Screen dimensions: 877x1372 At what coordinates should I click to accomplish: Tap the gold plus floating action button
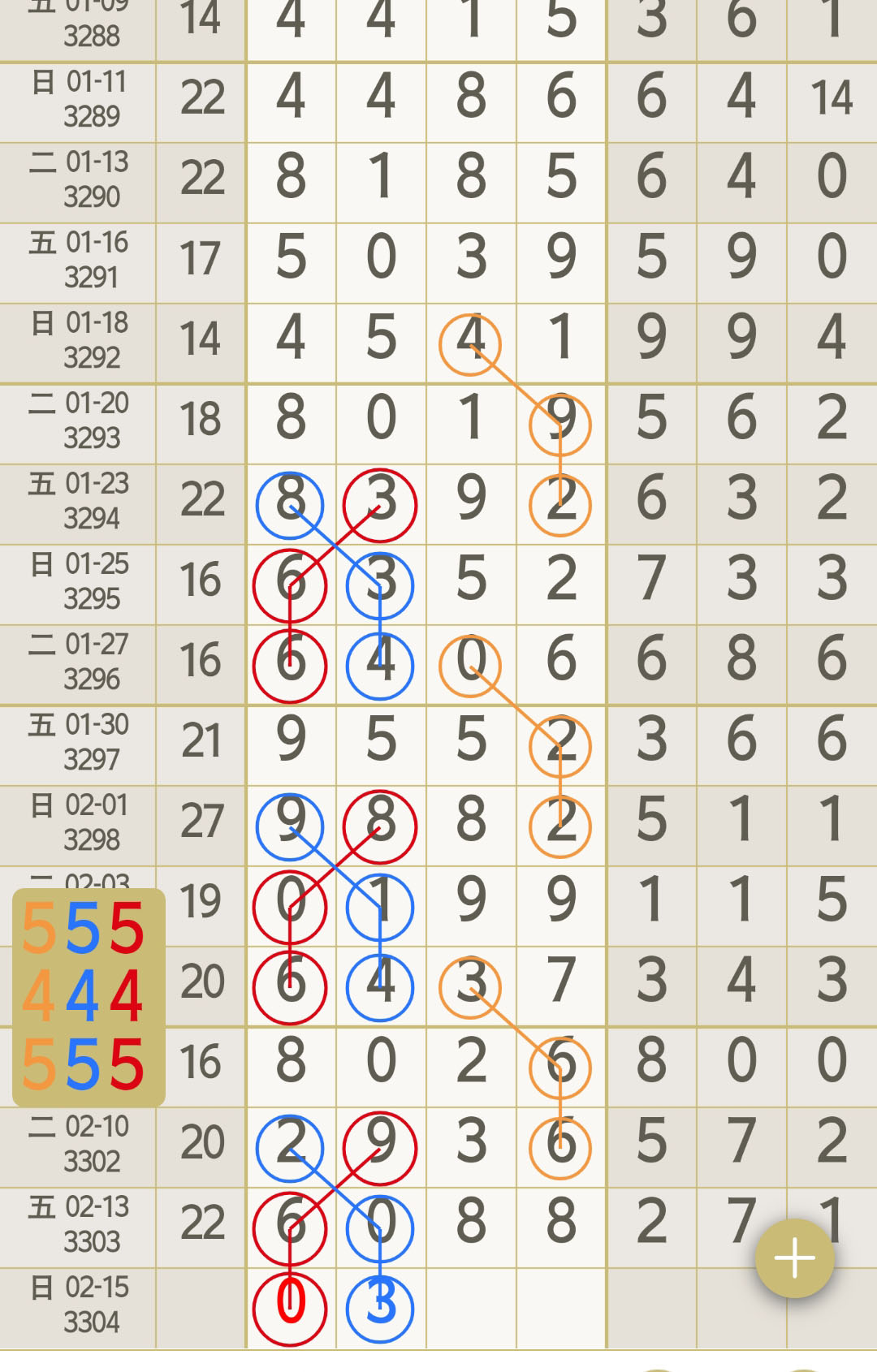(x=794, y=1256)
